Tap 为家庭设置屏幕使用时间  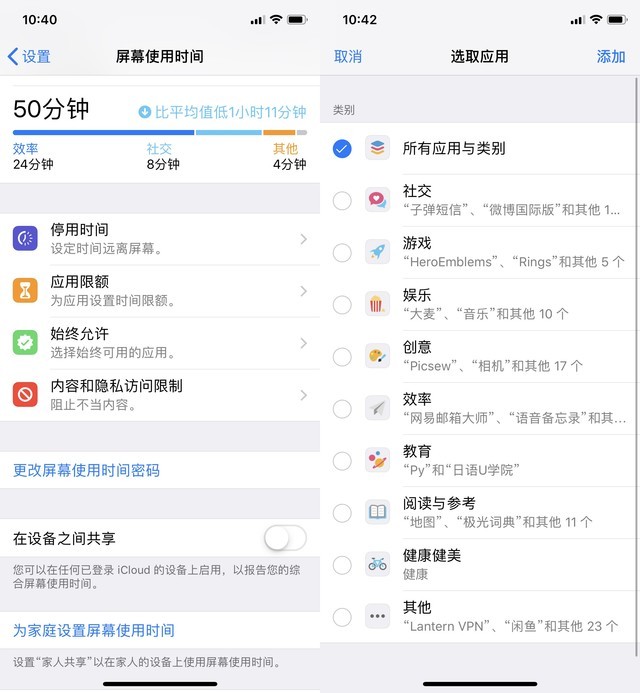tap(93, 630)
